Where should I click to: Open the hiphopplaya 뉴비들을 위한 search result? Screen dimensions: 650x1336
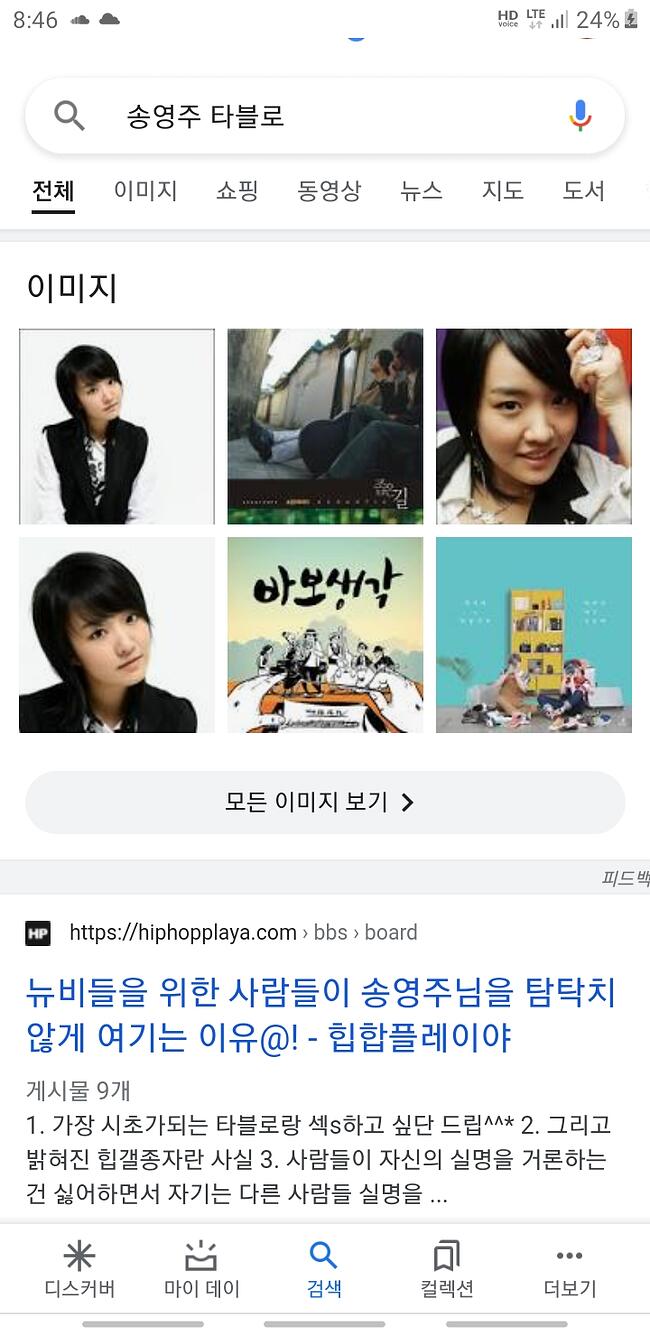click(321, 1015)
